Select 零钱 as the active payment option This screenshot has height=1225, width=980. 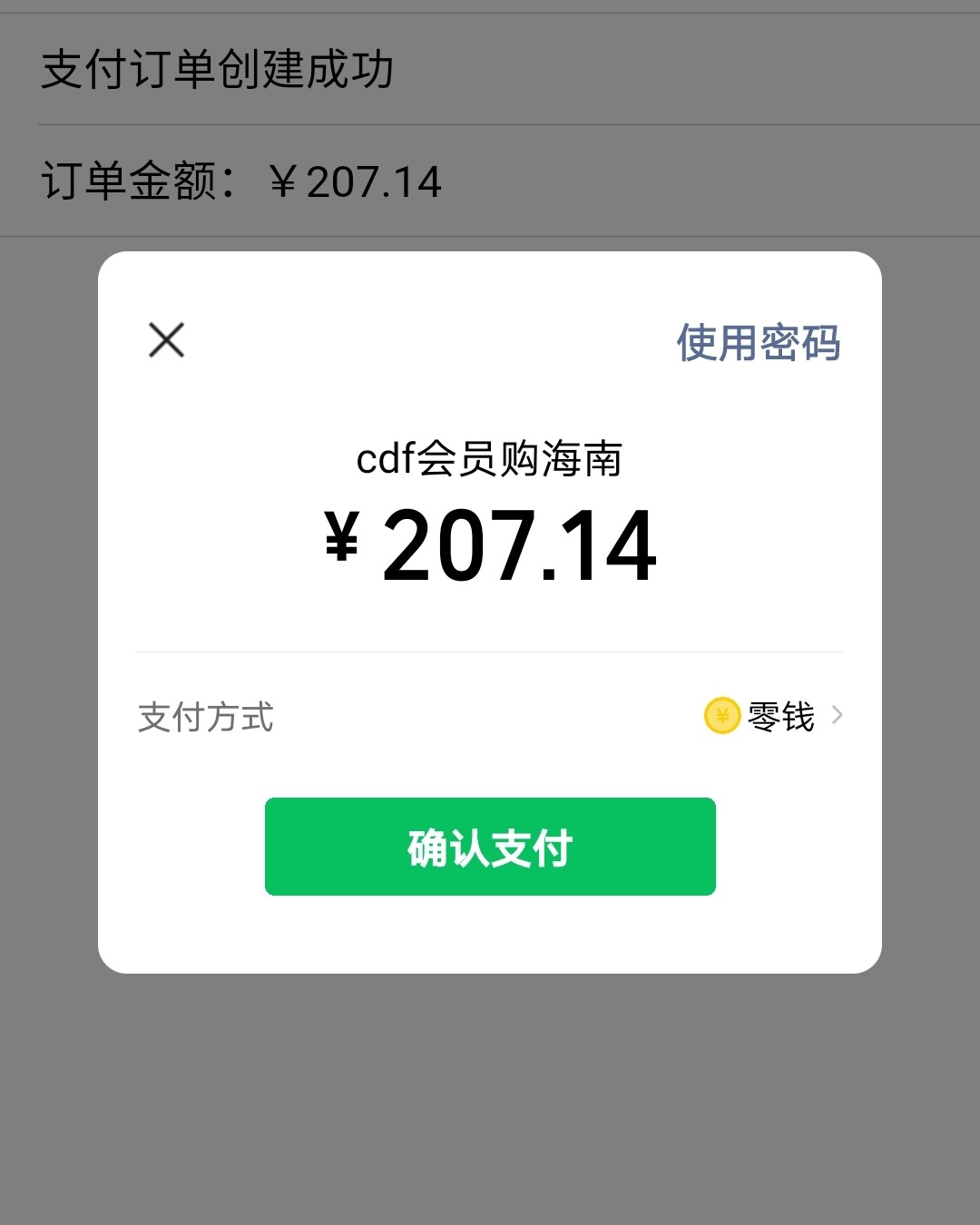coord(780,717)
